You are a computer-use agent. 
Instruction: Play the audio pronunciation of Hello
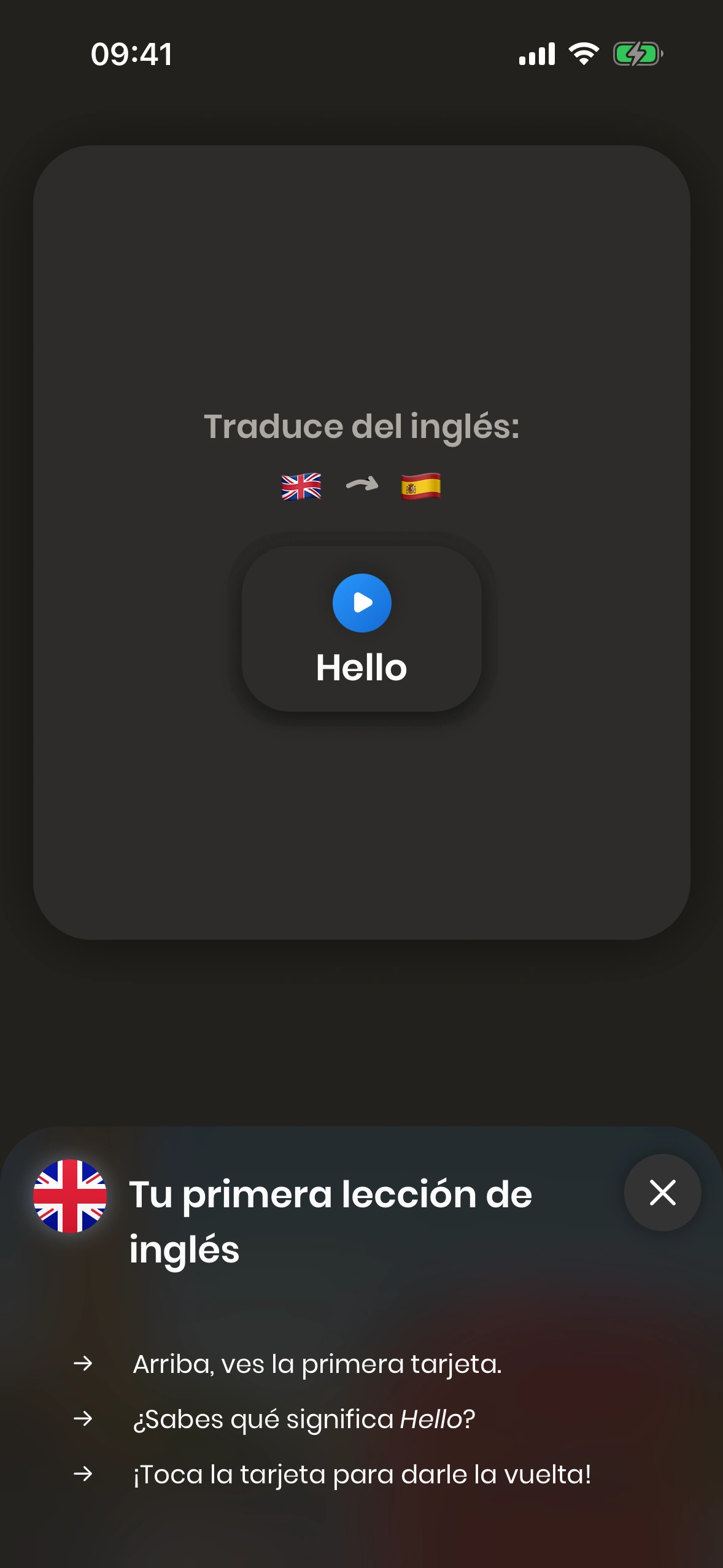tap(361, 602)
